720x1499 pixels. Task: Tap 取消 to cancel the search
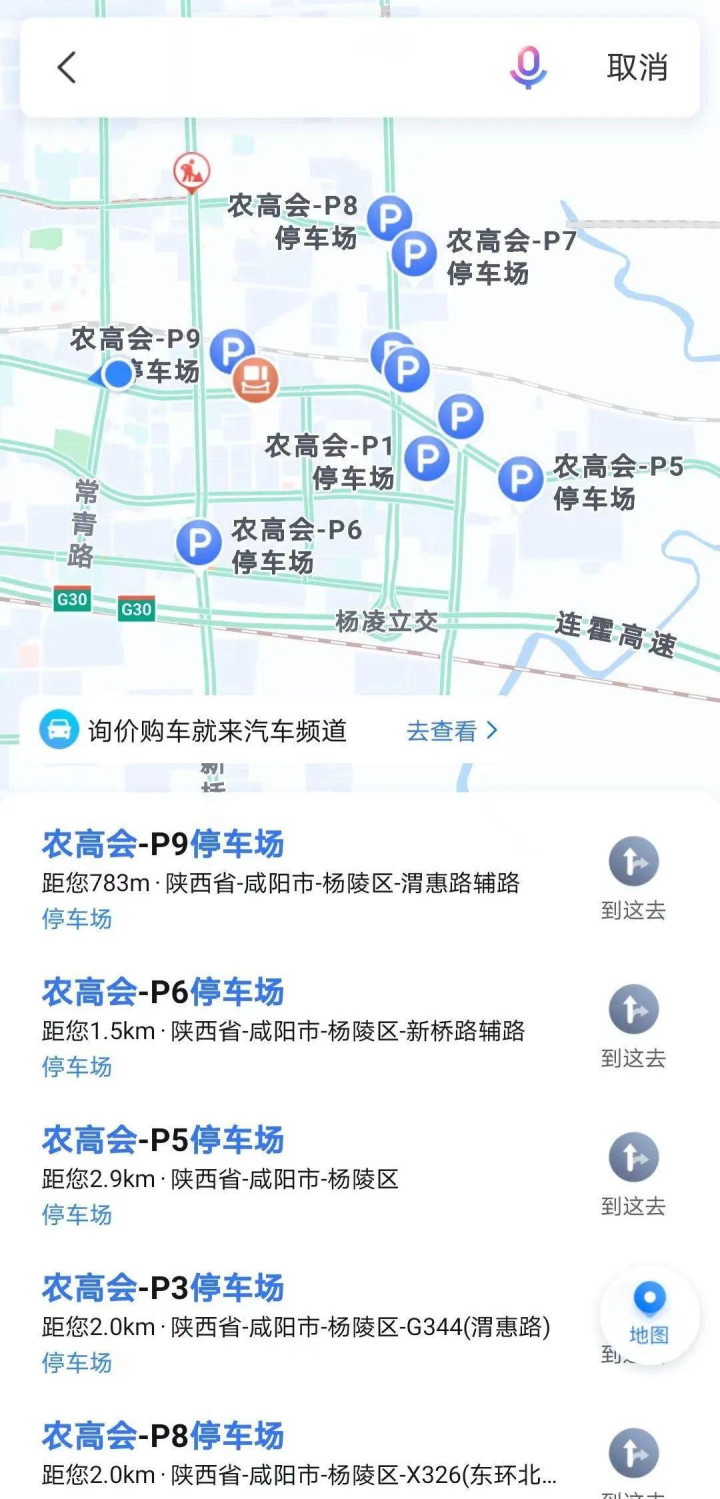(x=637, y=68)
